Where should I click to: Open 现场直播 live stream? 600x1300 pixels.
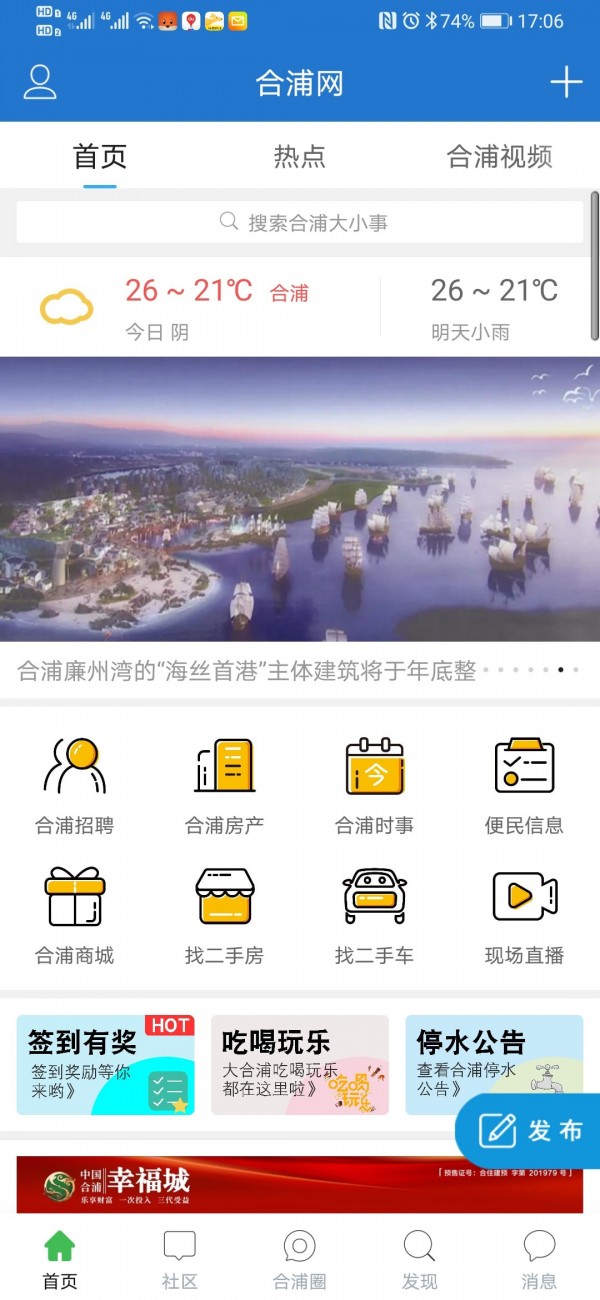pyautogui.click(x=524, y=915)
